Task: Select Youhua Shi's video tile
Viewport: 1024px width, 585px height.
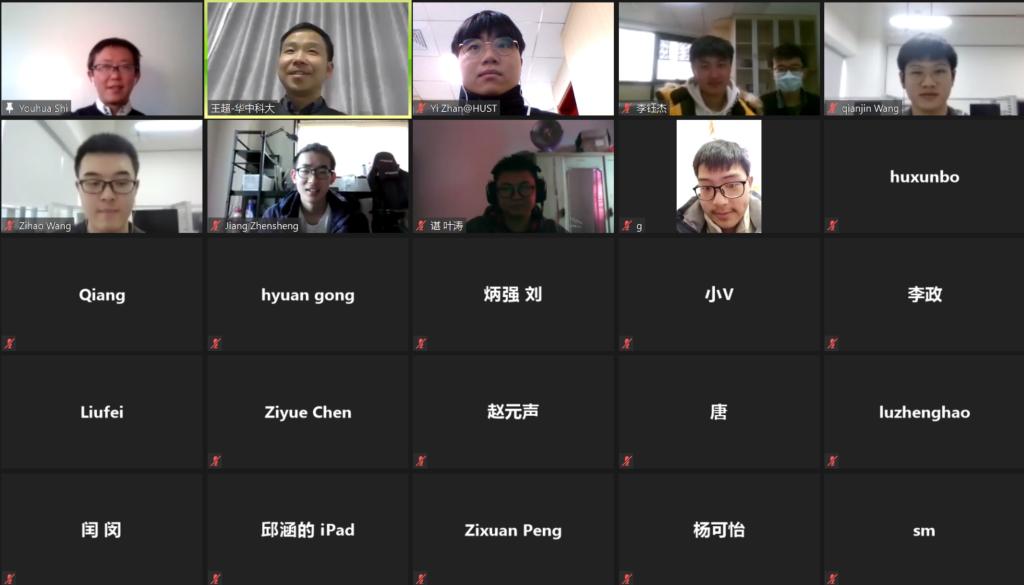Action: pos(101,59)
